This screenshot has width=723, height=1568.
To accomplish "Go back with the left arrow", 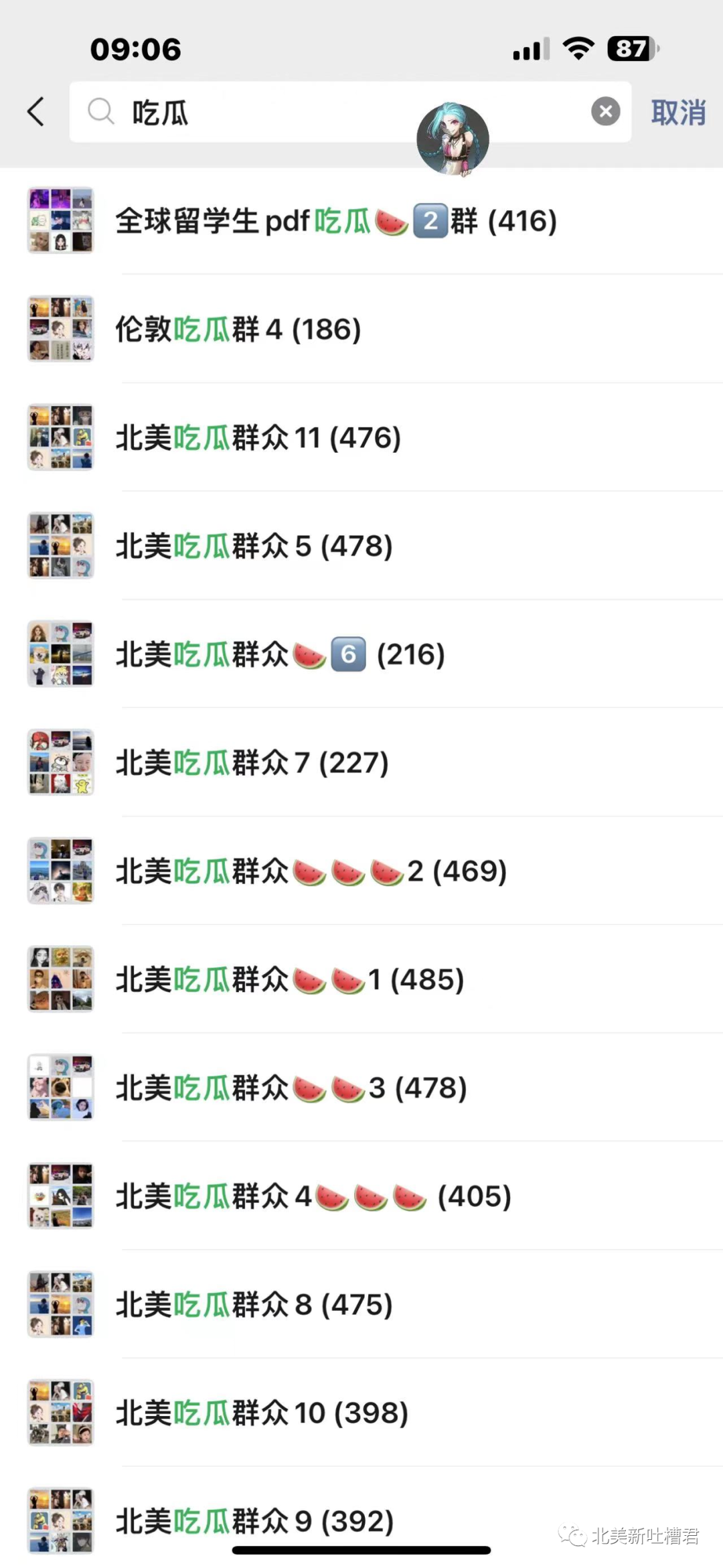I will [36, 111].
